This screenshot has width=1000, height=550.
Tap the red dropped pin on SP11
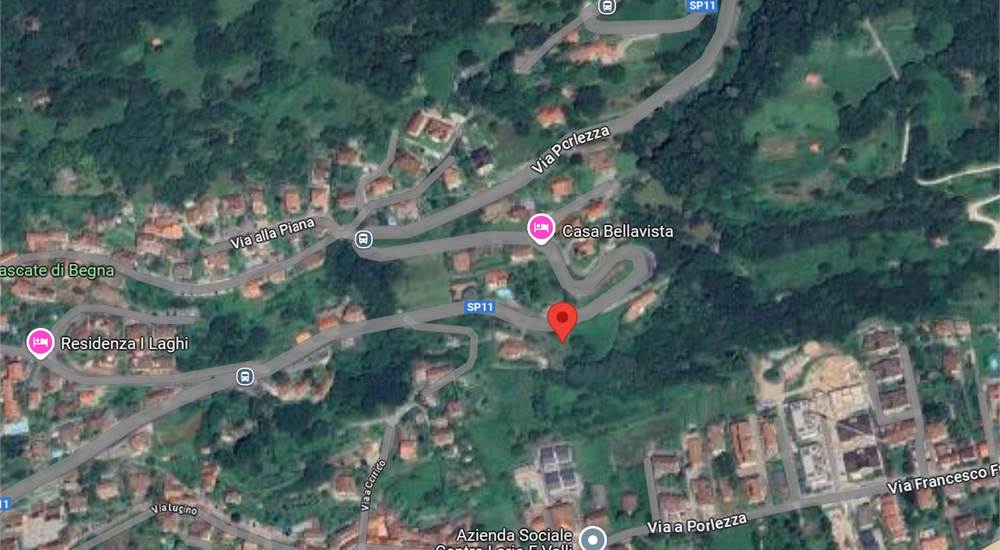[x=564, y=320]
